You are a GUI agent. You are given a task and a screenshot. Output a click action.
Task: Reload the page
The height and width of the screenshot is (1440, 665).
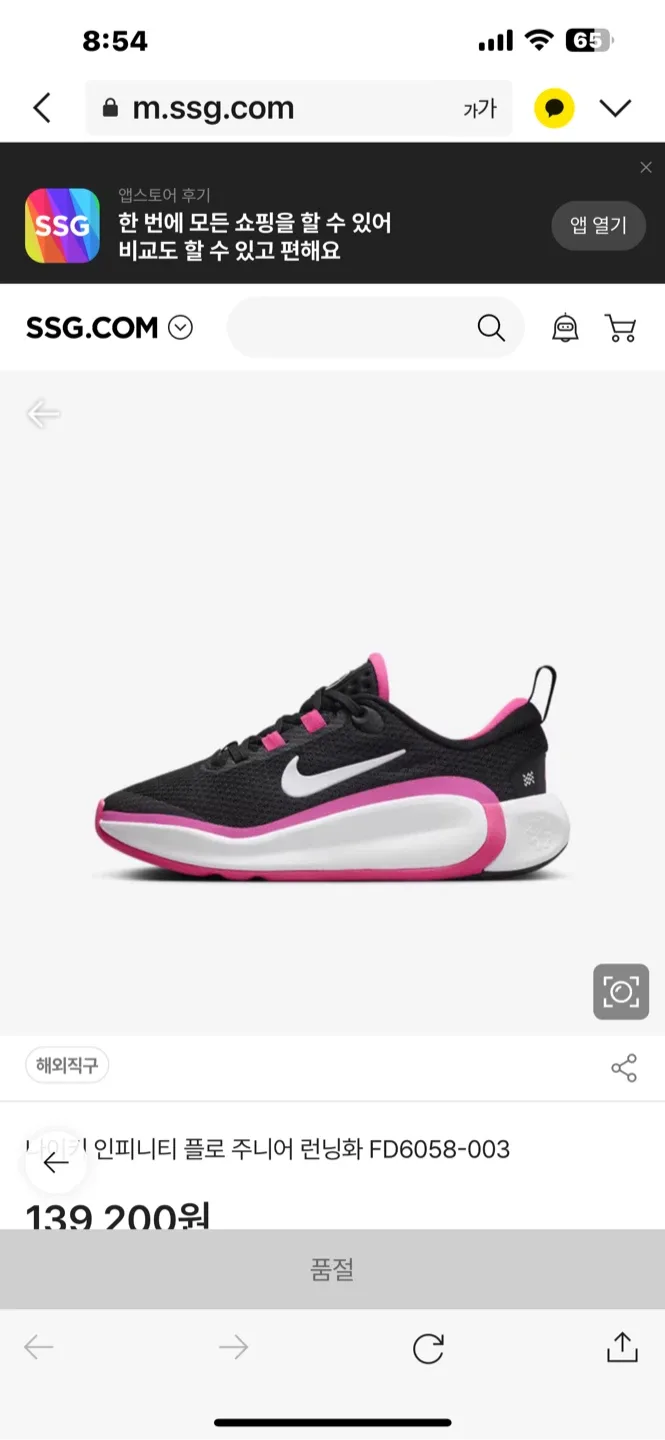pyautogui.click(x=428, y=1348)
